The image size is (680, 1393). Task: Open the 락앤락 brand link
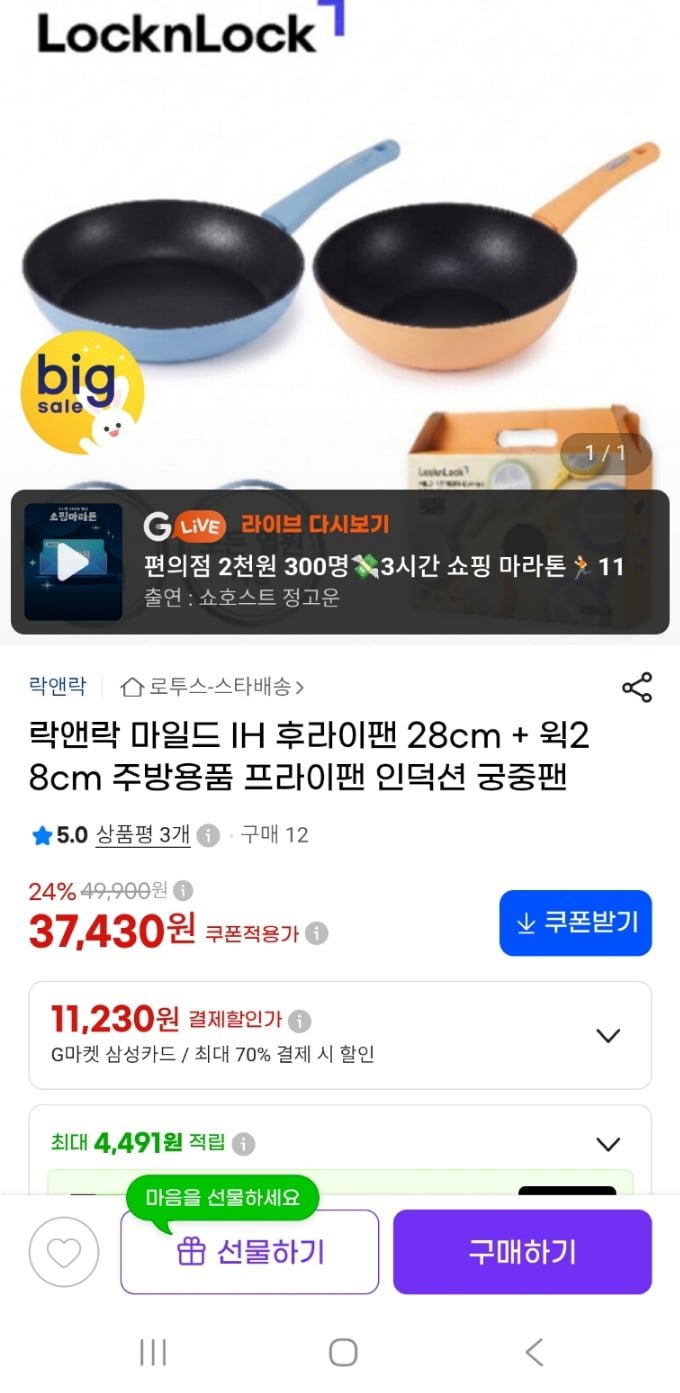tap(57, 686)
